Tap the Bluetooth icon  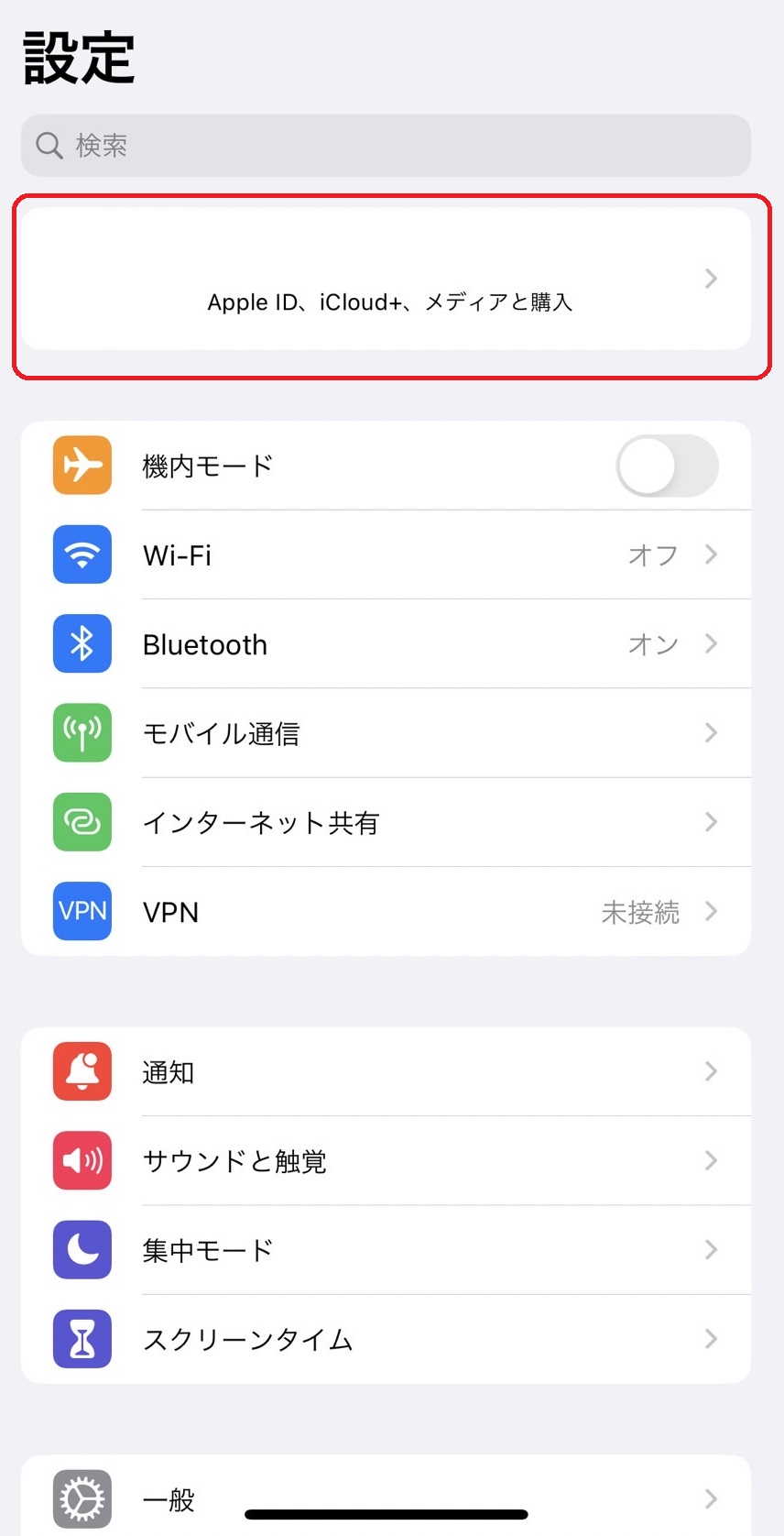82,643
